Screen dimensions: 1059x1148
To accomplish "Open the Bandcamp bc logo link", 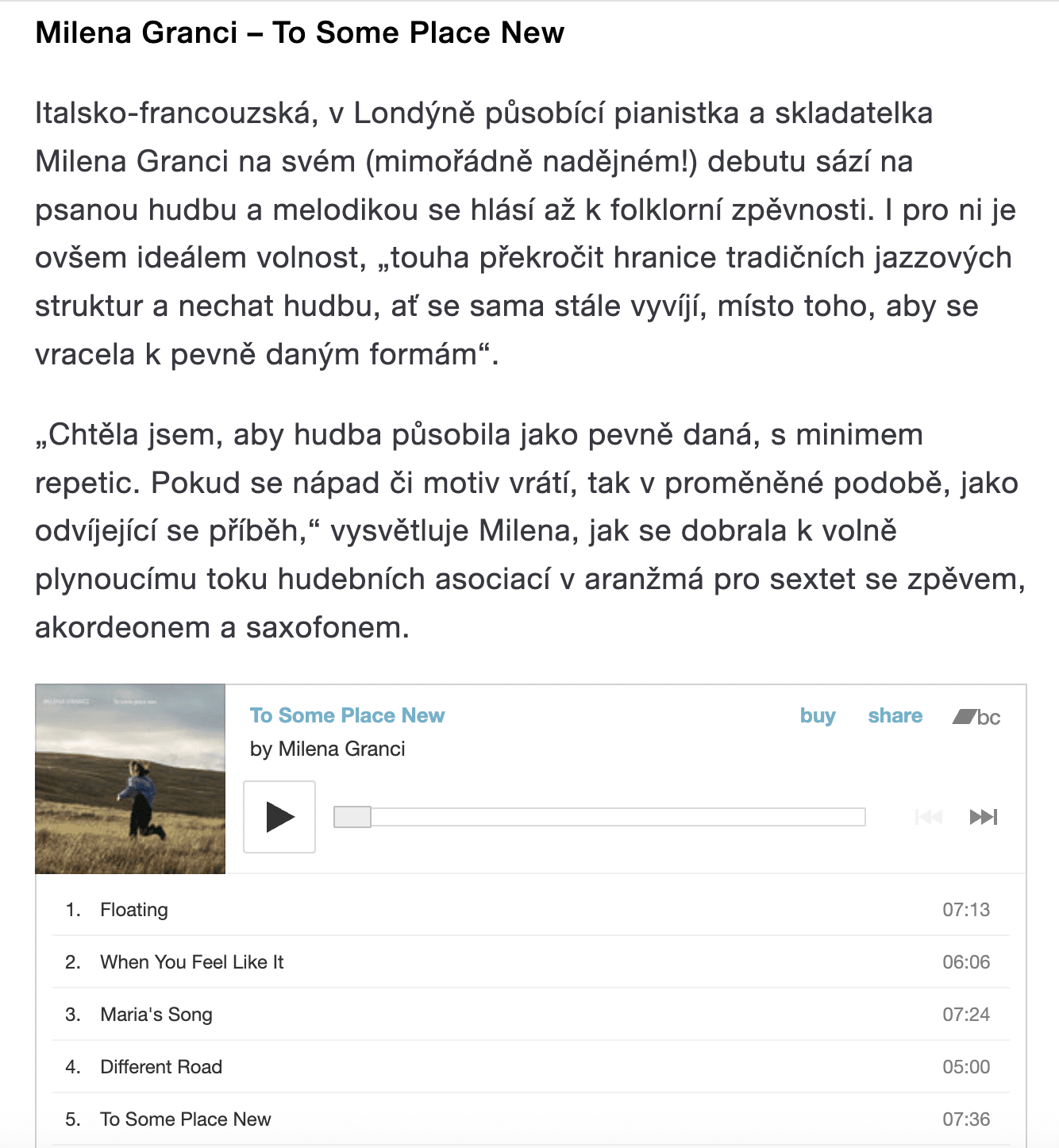I will click(976, 717).
